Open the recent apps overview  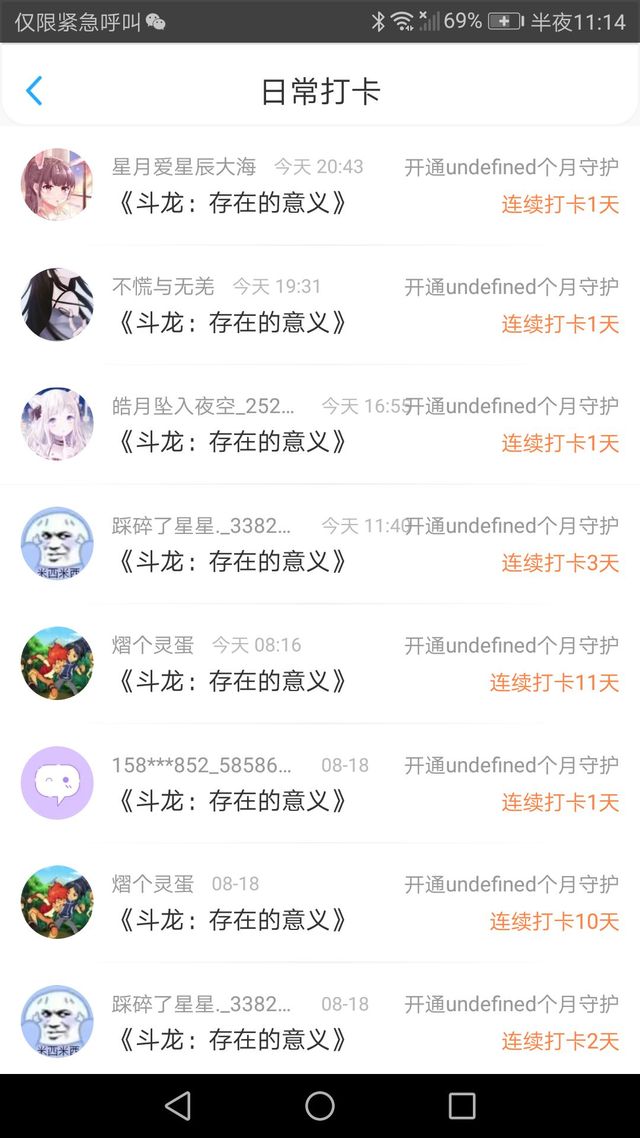coord(462,1105)
